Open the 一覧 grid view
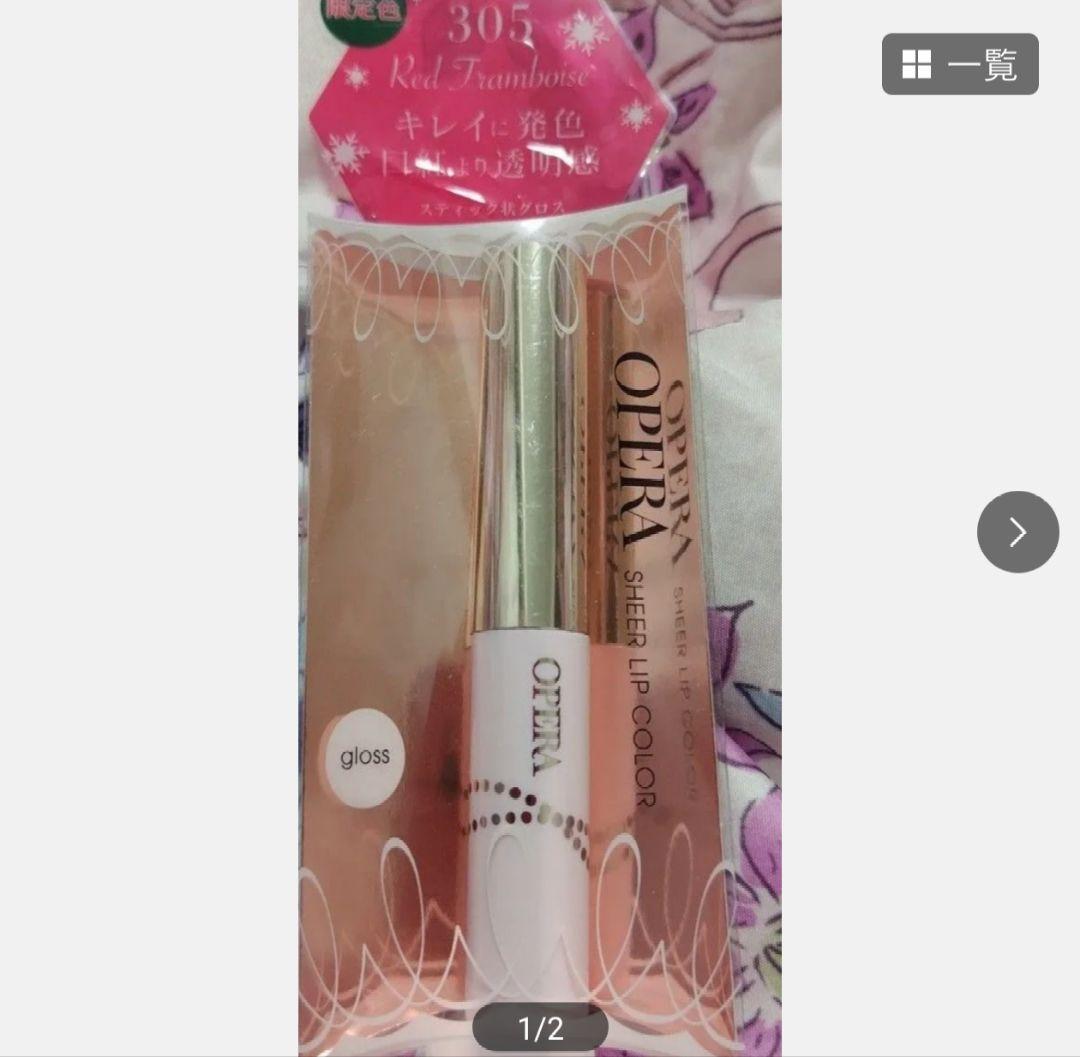The height and width of the screenshot is (1057, 1080). [959, 64]
